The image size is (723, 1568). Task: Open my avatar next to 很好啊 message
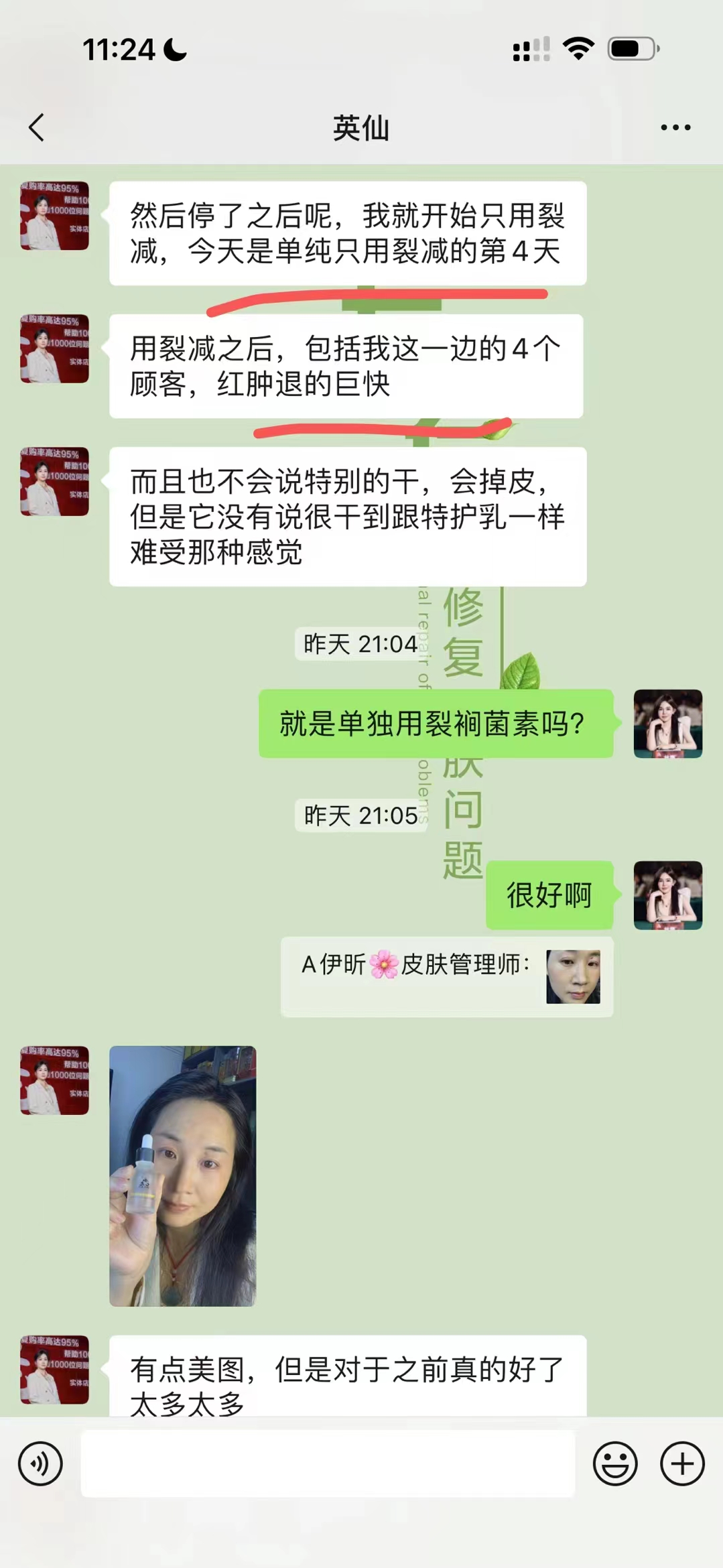click(x=667, y=895)
